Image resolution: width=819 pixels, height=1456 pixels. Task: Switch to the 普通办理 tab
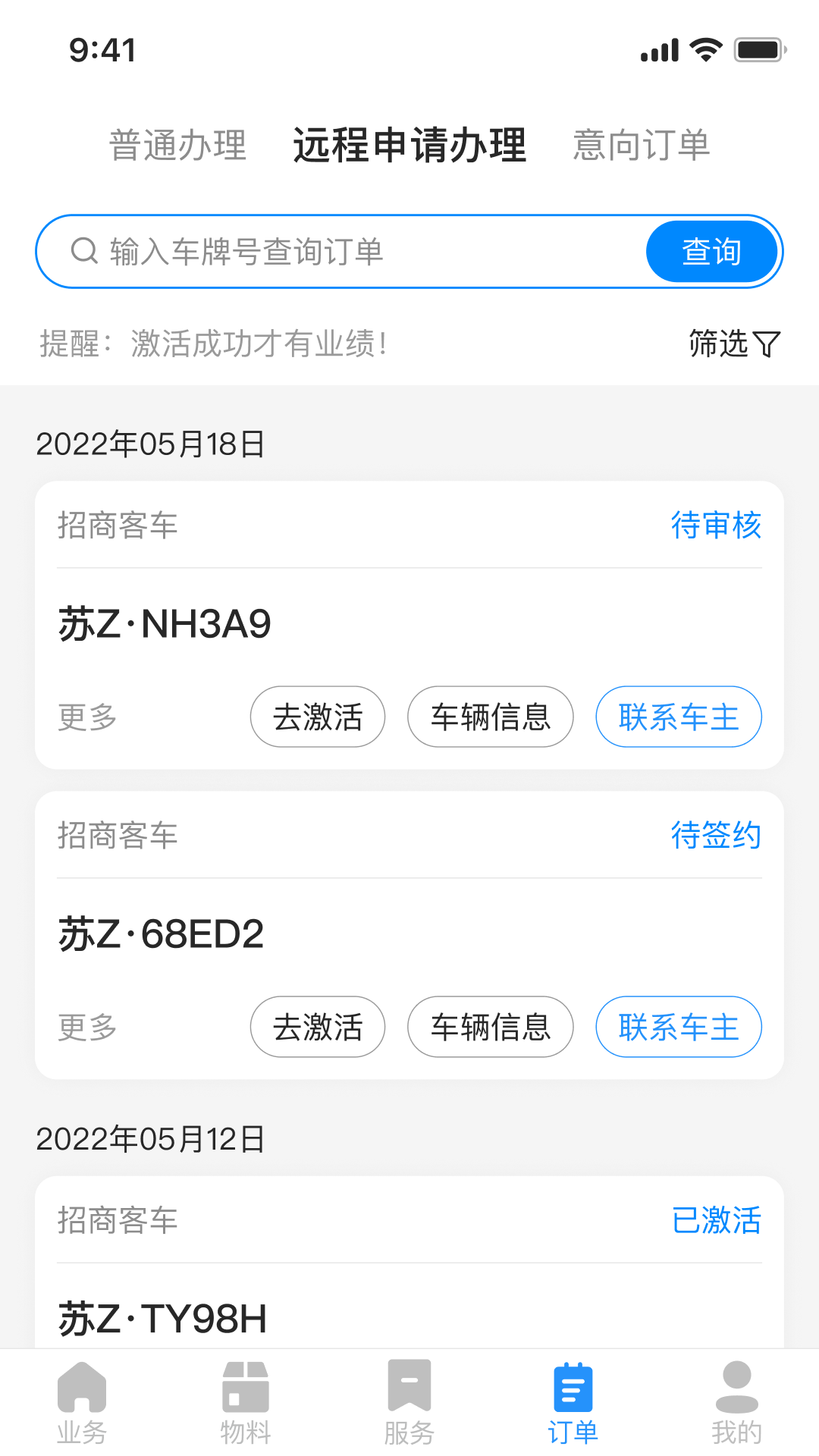(178, 146)
